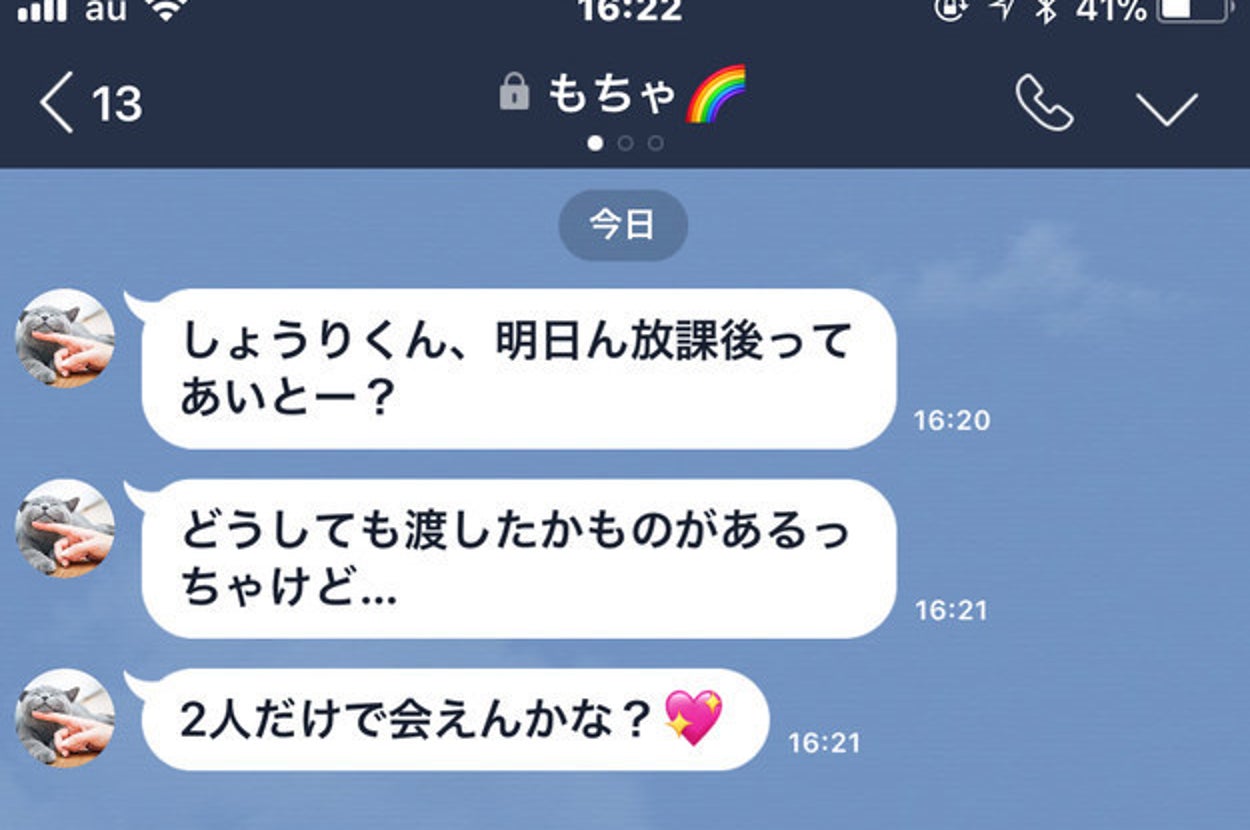Start a voice call with もちゃ

click(1044, 104)
